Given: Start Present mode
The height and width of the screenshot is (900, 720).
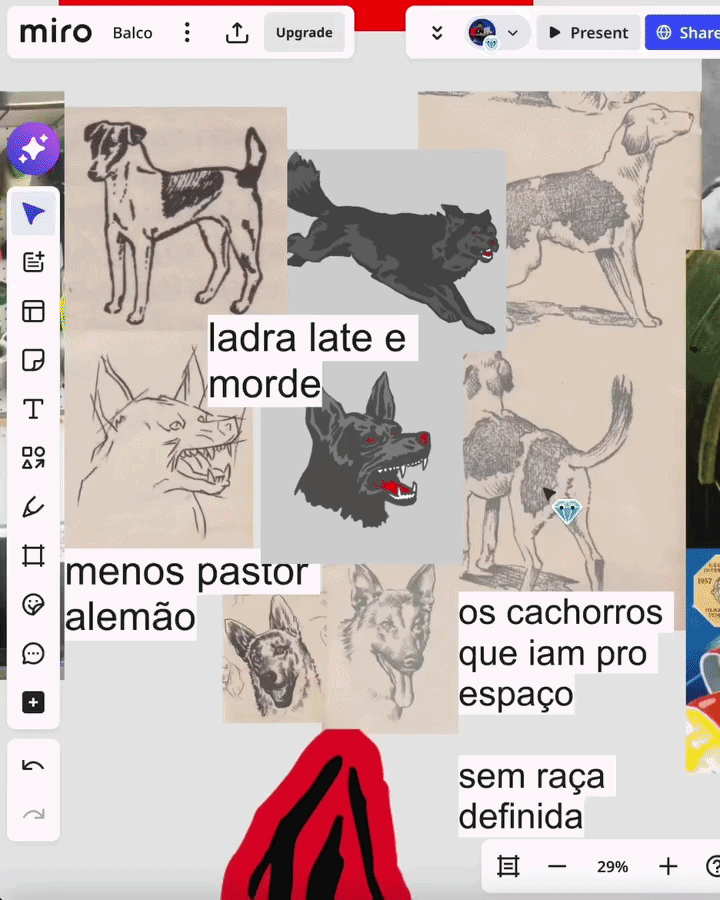Looking at the screenshot, I should point(588,33).
